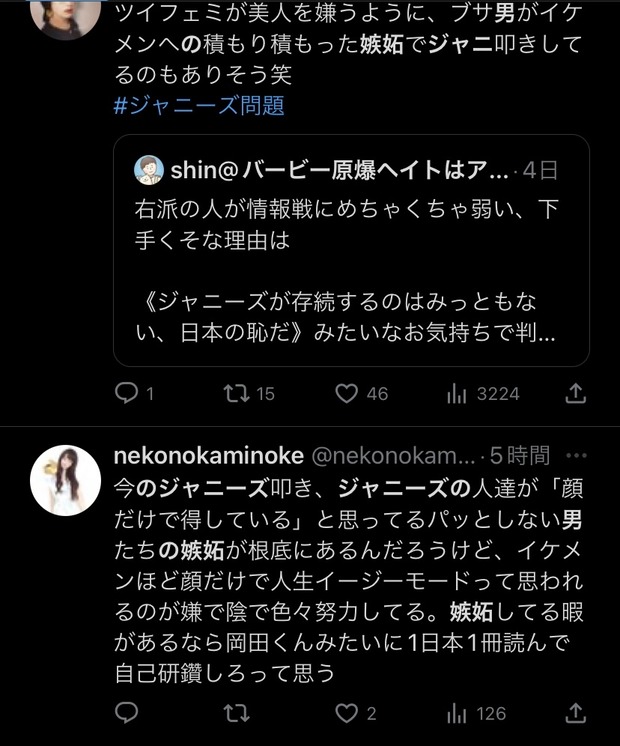
Task: Open the quoted tweet from shin@バービー原爆ヘイト
Action: click(x=350, y=250)
